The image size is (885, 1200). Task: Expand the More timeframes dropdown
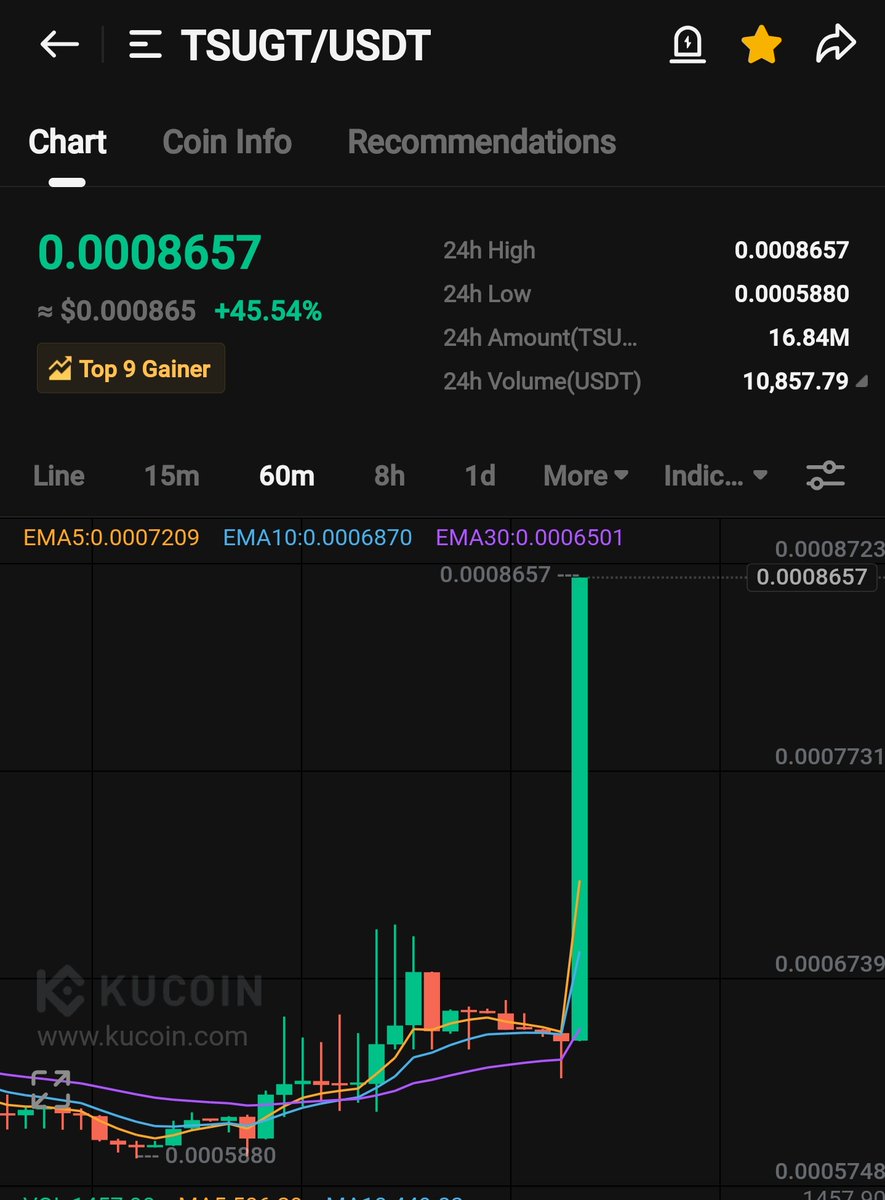click(x=585, y=476)
